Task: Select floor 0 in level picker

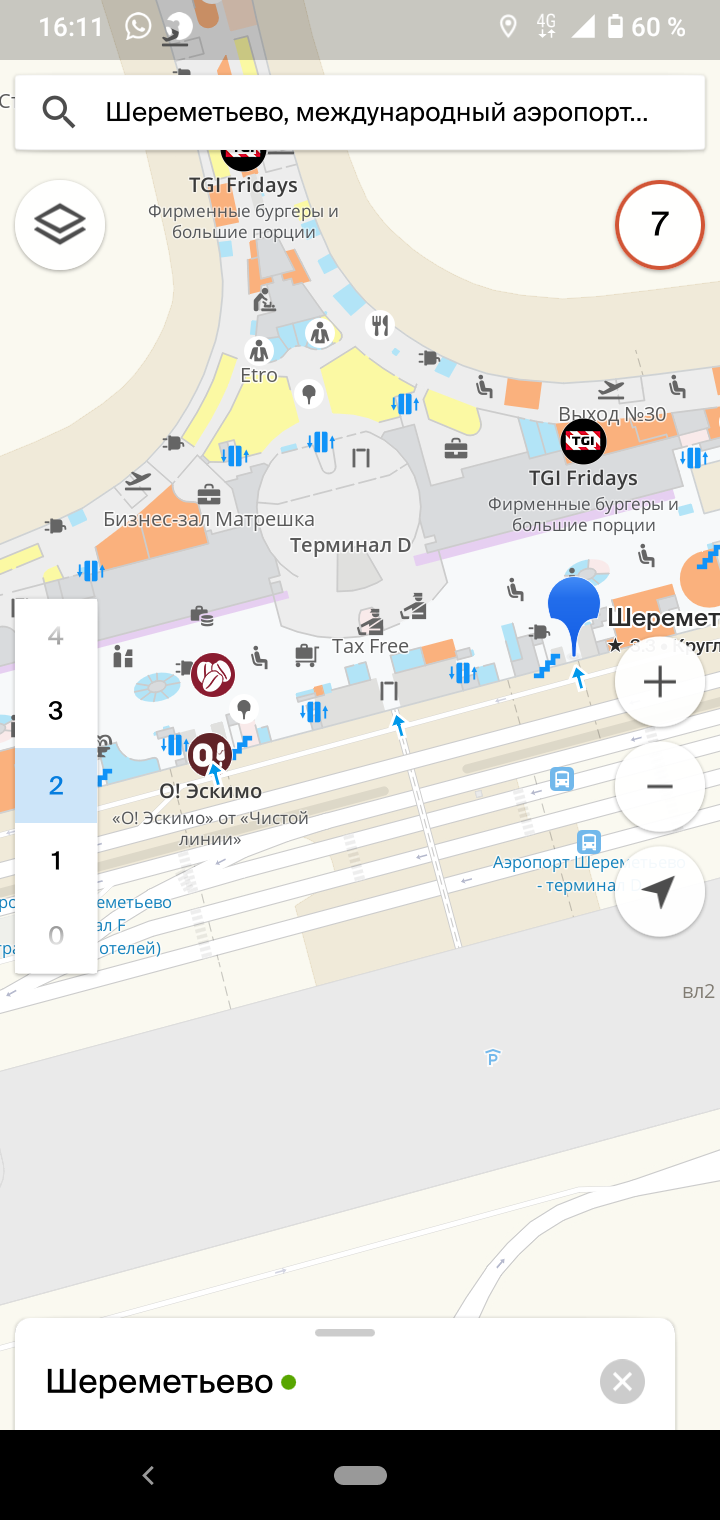Action: coord(56,936)
